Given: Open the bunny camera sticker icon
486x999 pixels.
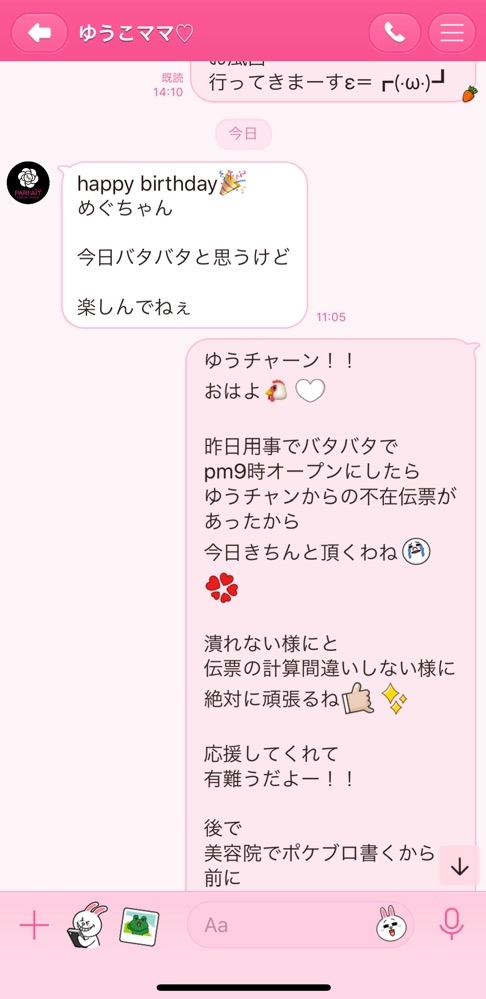Looking at the screenshot, I should [86, 925].
